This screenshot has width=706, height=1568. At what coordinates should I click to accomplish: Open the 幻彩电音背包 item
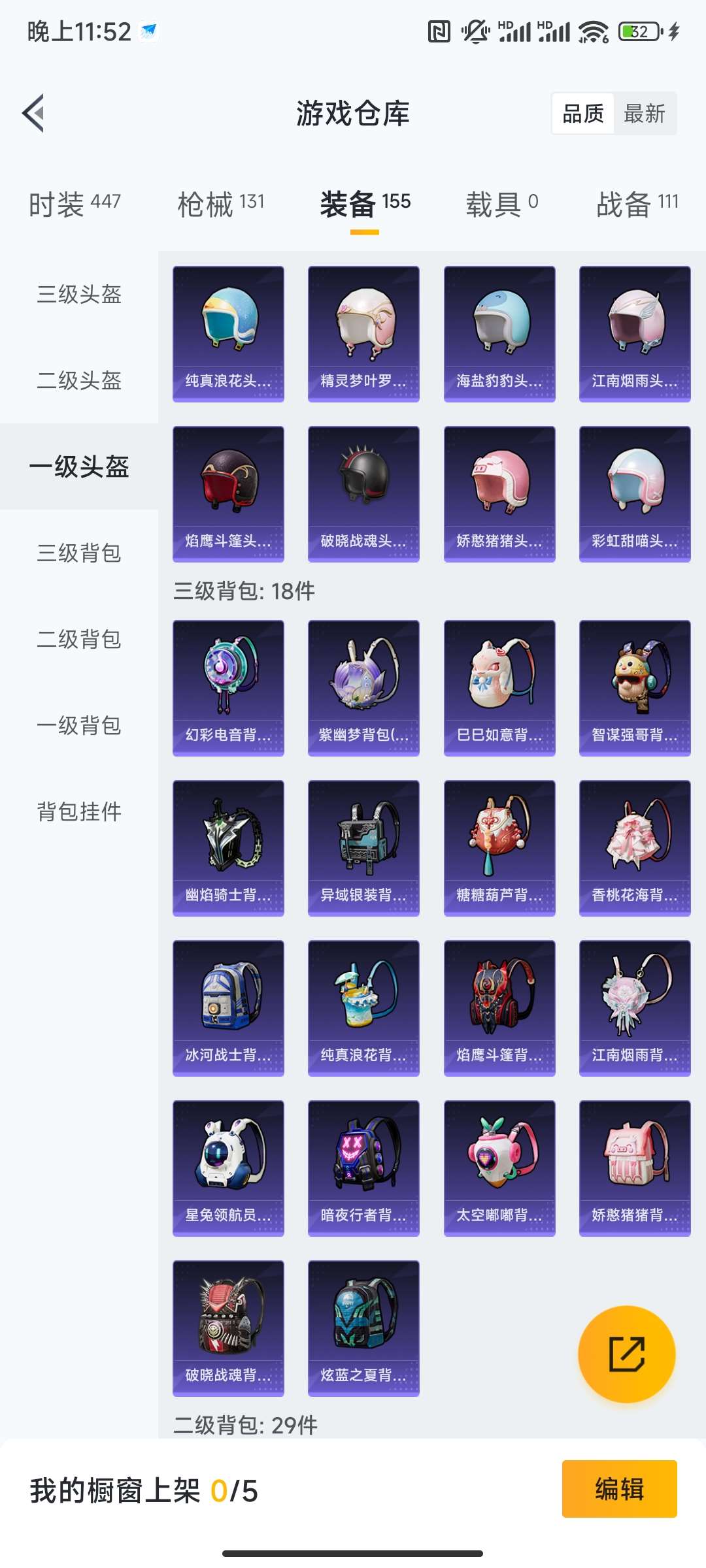[x=228, y=687]
